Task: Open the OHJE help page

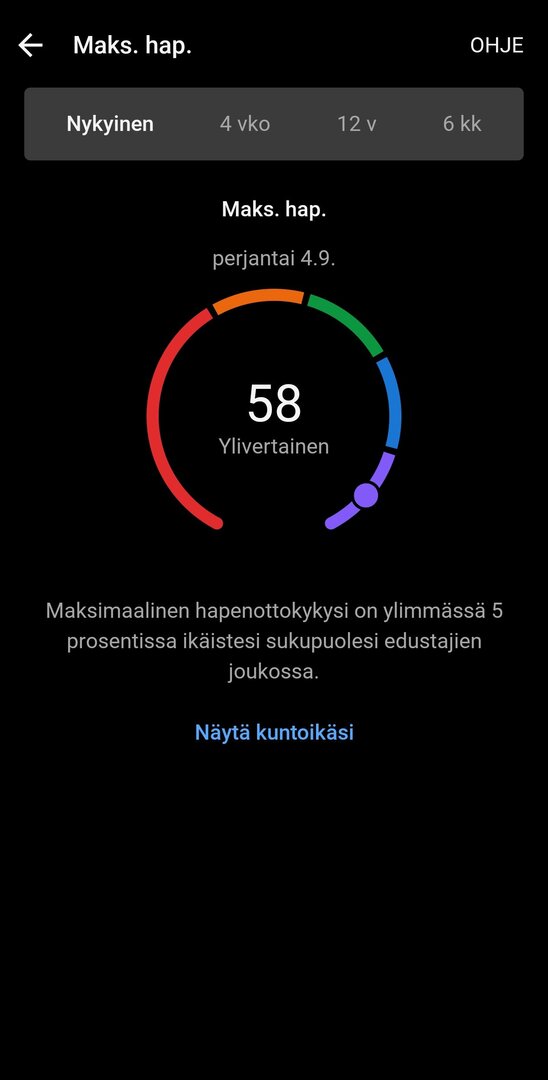Action: coord(496,45)
